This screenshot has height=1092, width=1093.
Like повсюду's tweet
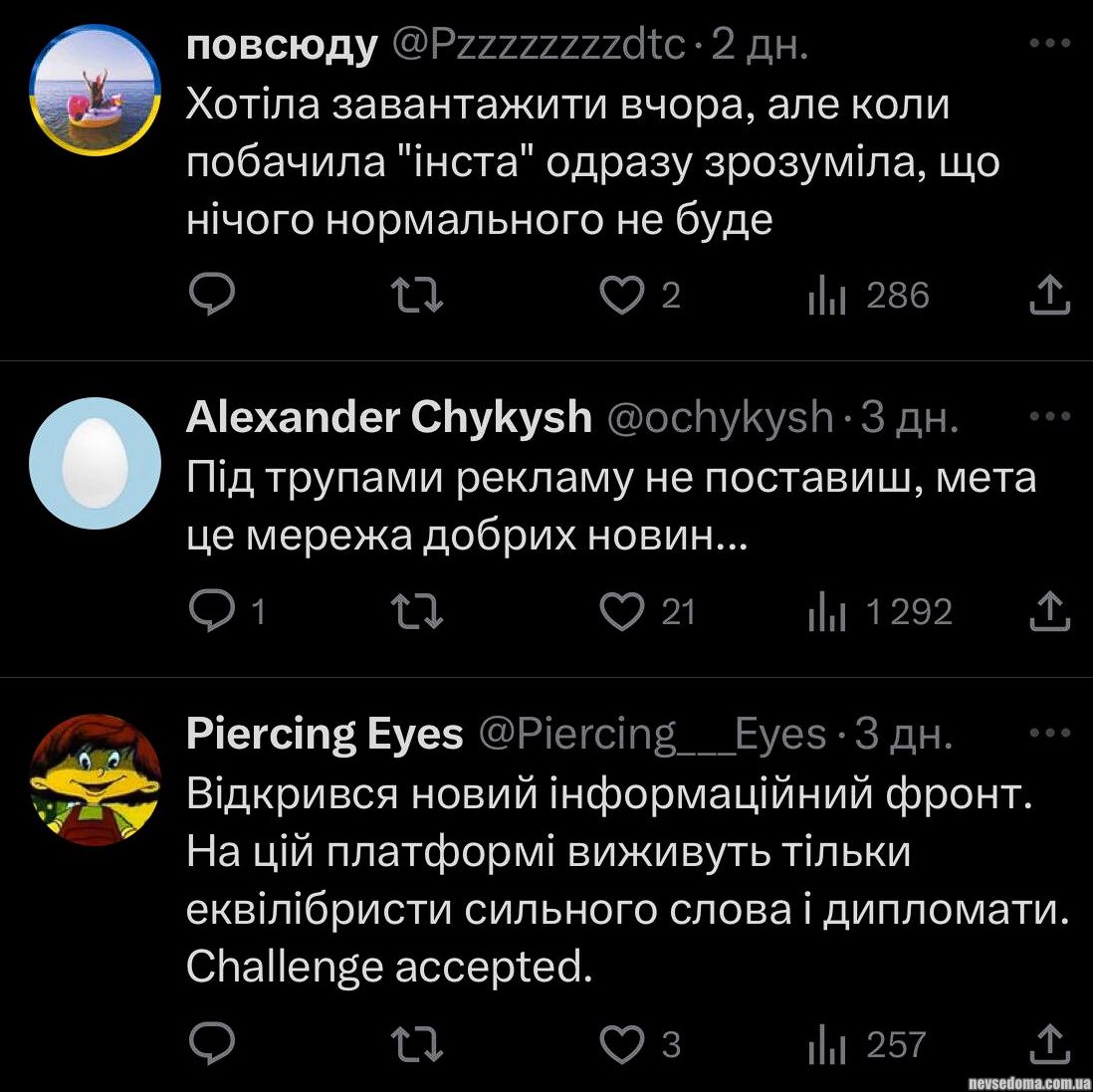[x=623, y=296]
